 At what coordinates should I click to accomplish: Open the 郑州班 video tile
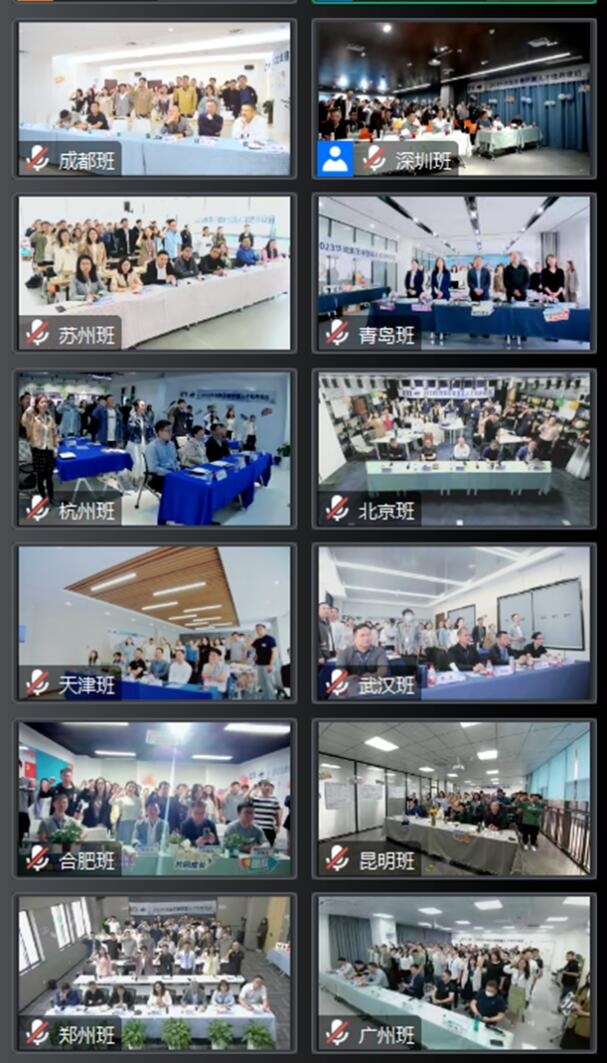155,972
